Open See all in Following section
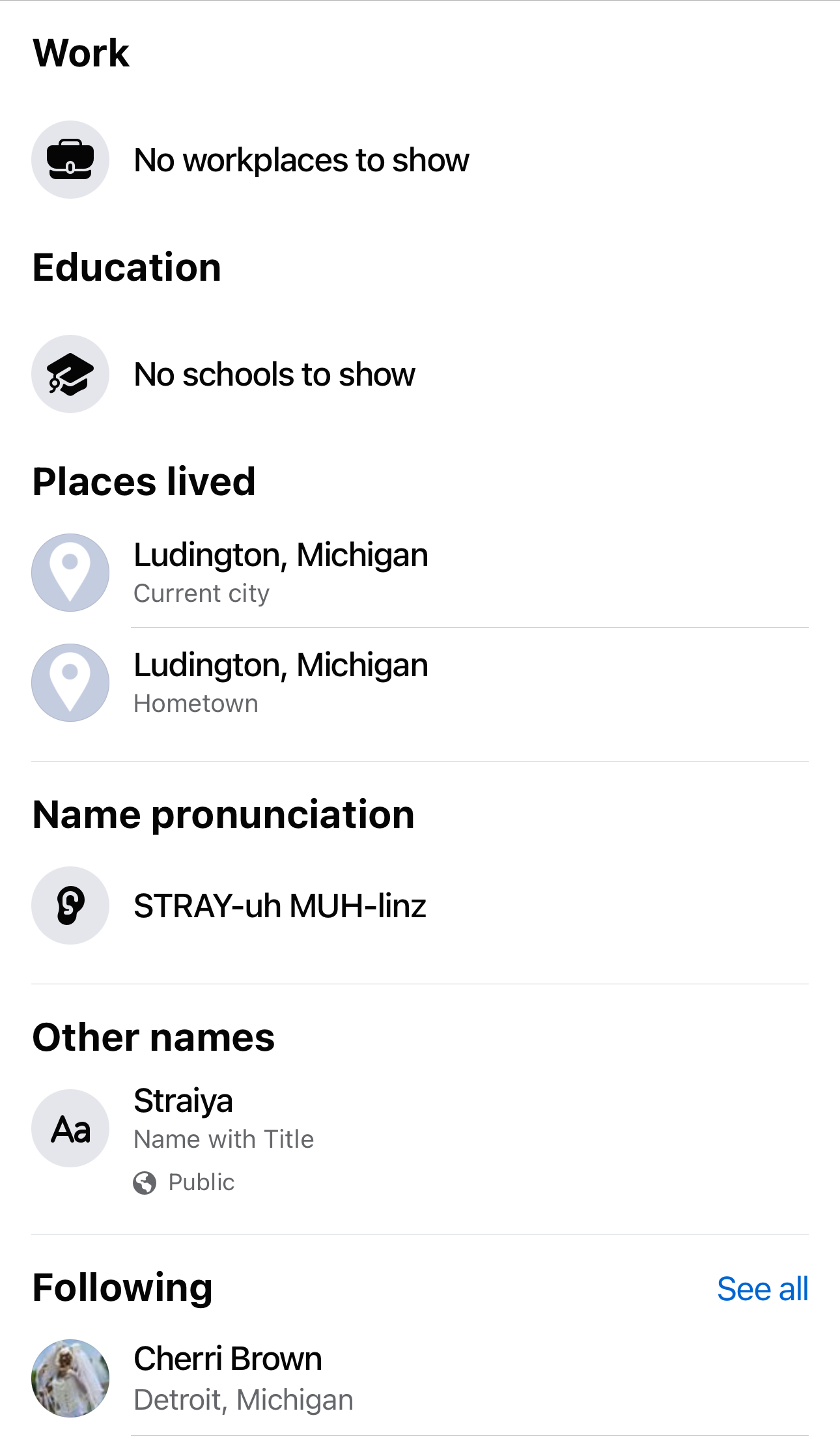The image size is (840, 1439). pos(763,1289)
